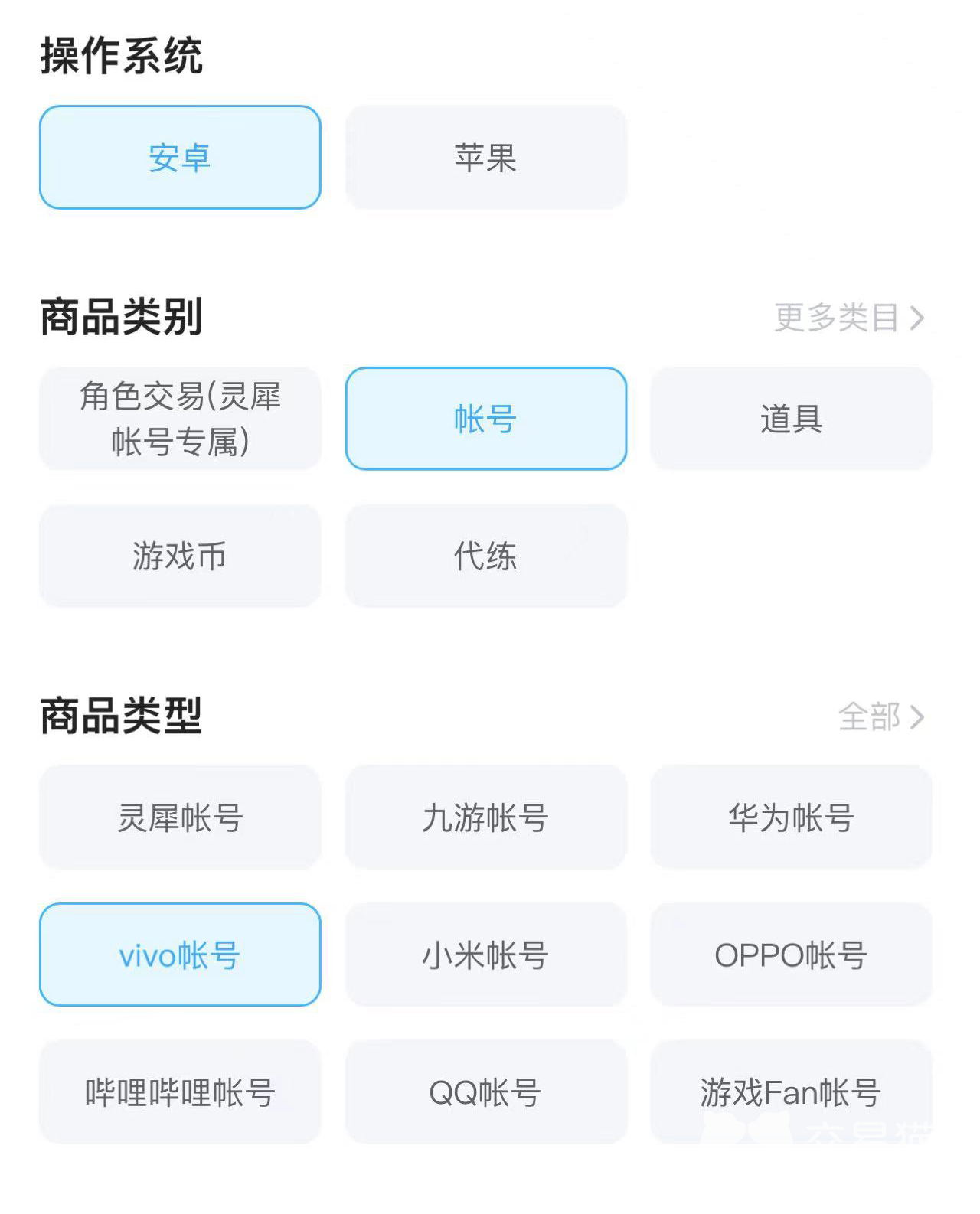Choose the QQ帐号 chip

tap(485, 1092)
